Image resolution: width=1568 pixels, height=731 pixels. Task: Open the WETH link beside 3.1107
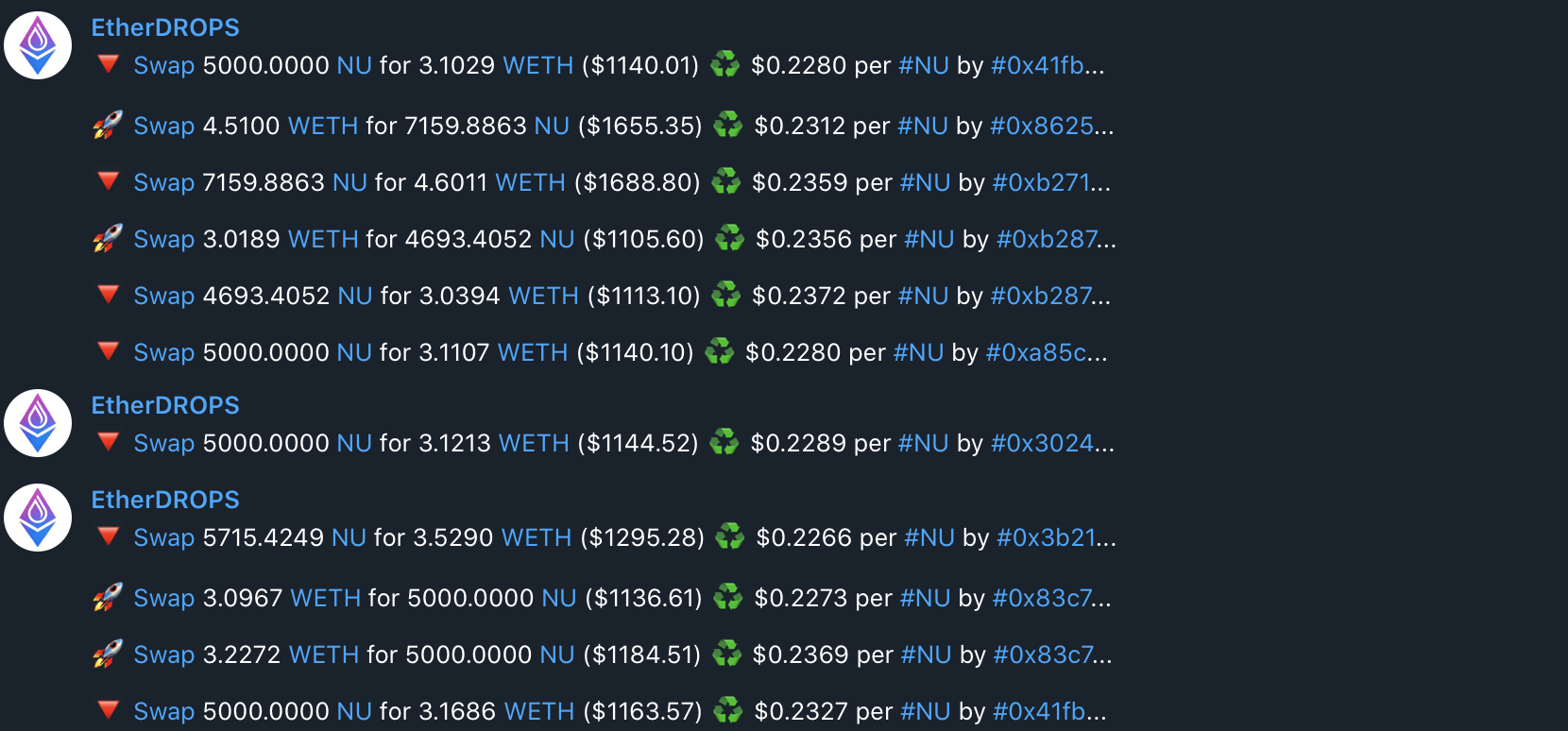[x=532, y=352]
